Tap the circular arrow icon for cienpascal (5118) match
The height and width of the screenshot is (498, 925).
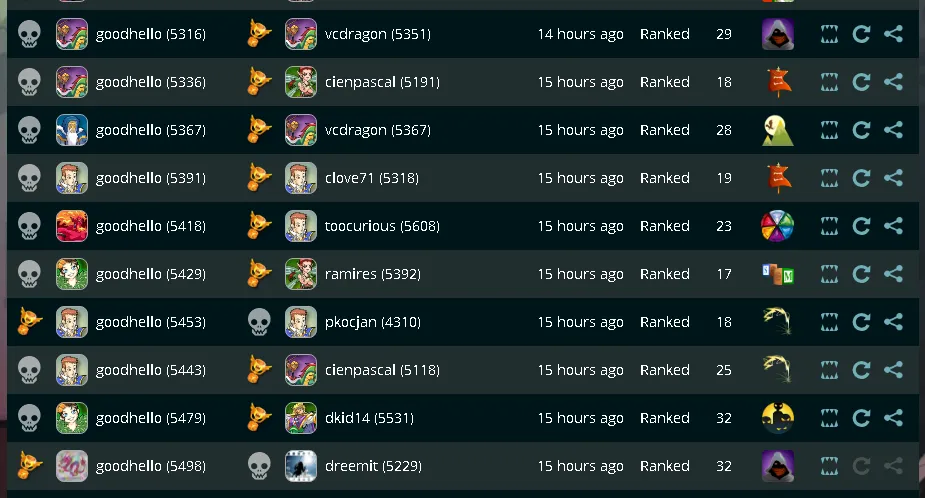pyautogui.click(x=861, y=370)
